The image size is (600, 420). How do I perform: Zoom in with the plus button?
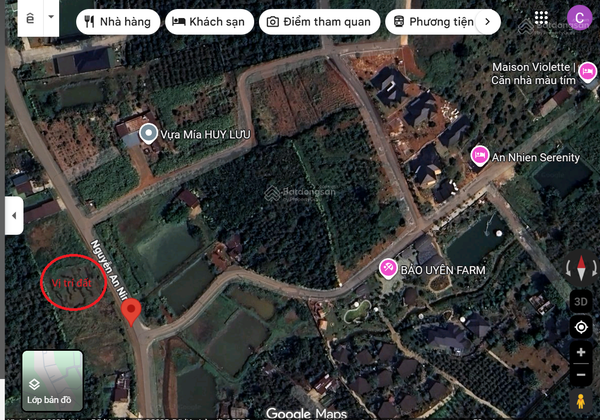581,352
